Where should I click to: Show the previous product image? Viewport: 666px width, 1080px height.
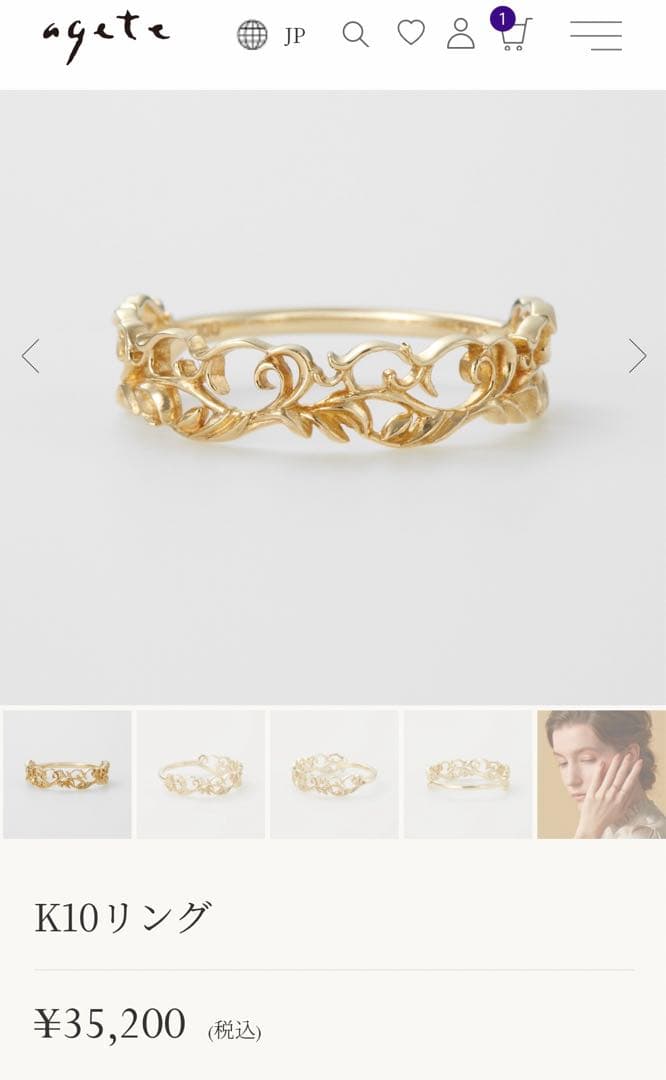[x=31, y=356]
